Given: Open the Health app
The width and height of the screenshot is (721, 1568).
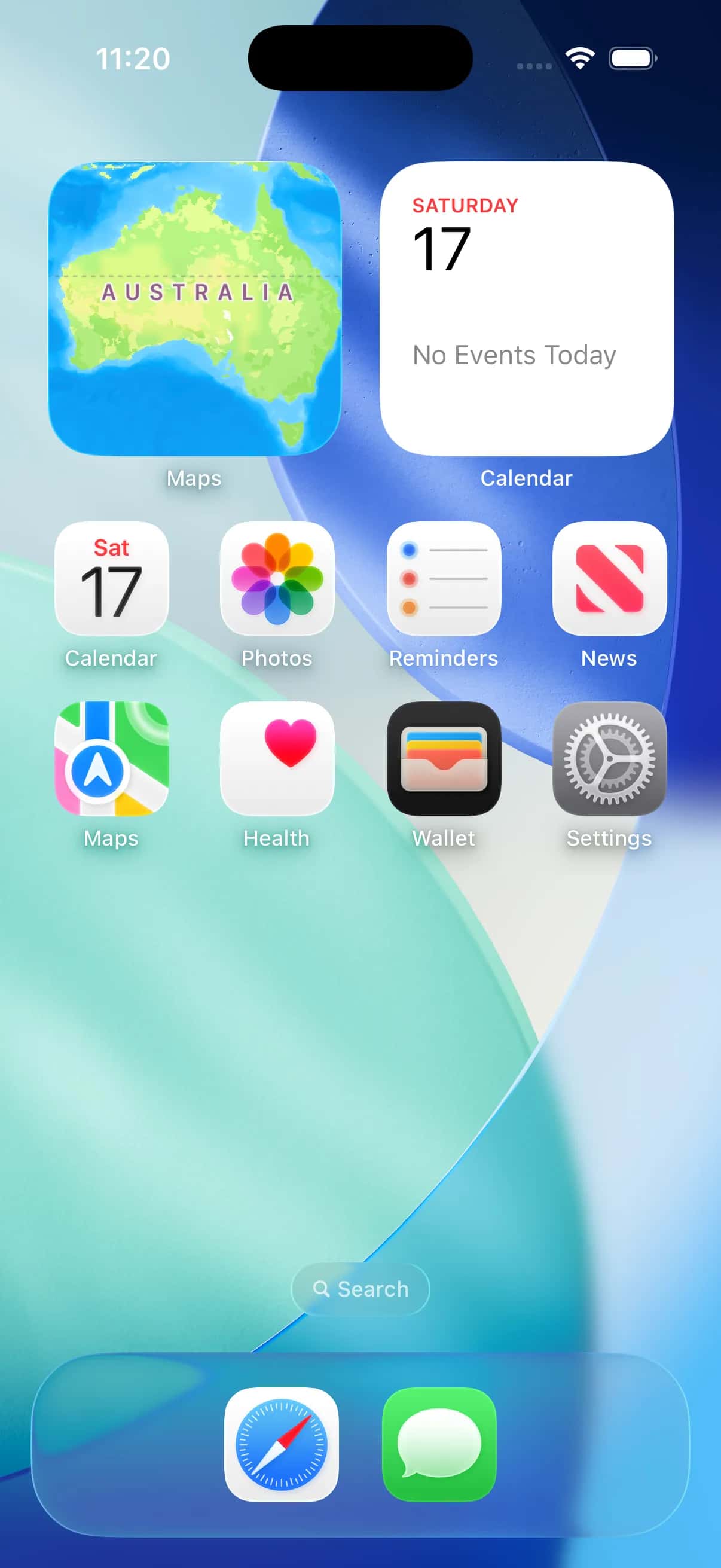Looking at the screenshot, I should pyautogui.click(x=277, y=759).
